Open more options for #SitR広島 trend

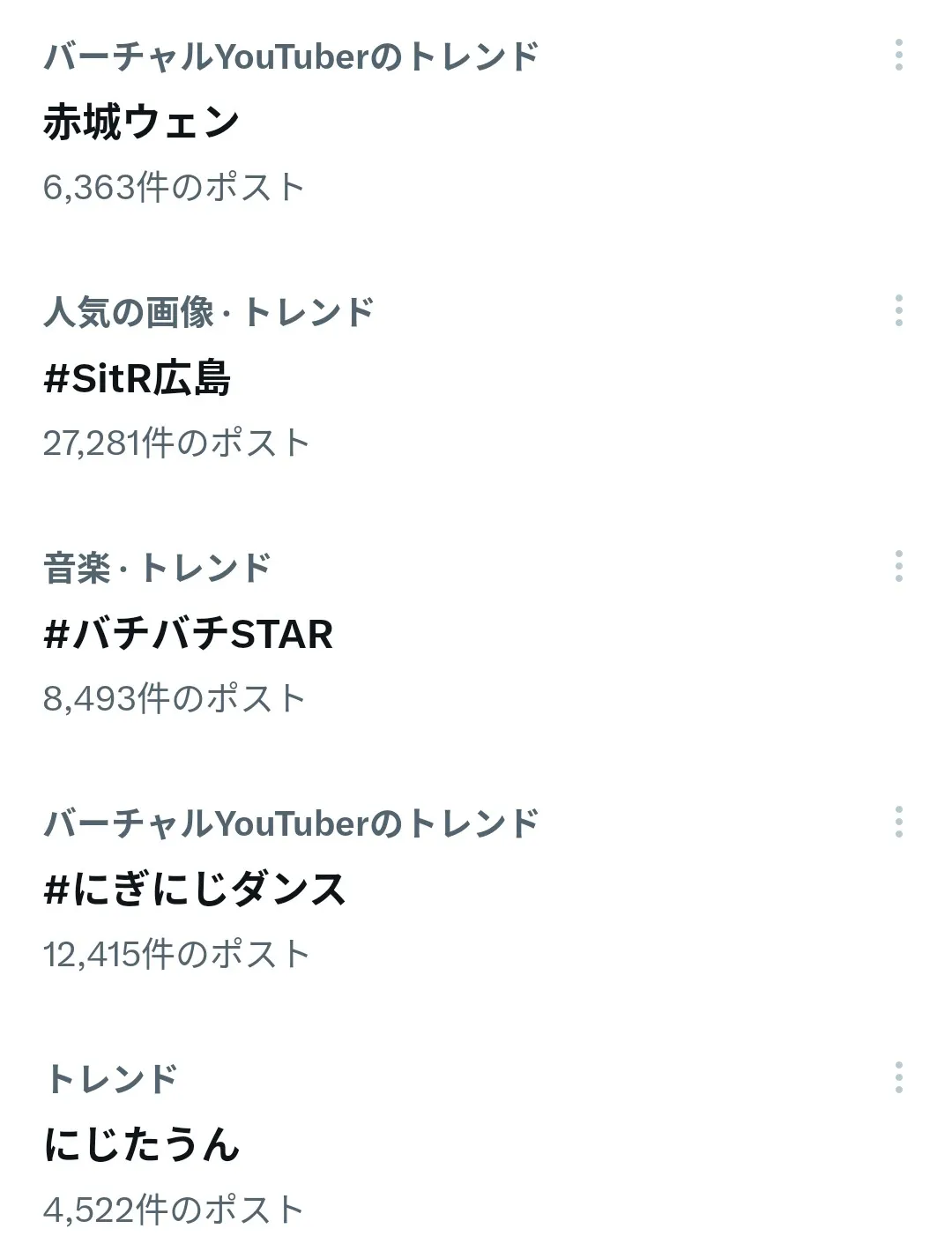click(x=898, y=311)
